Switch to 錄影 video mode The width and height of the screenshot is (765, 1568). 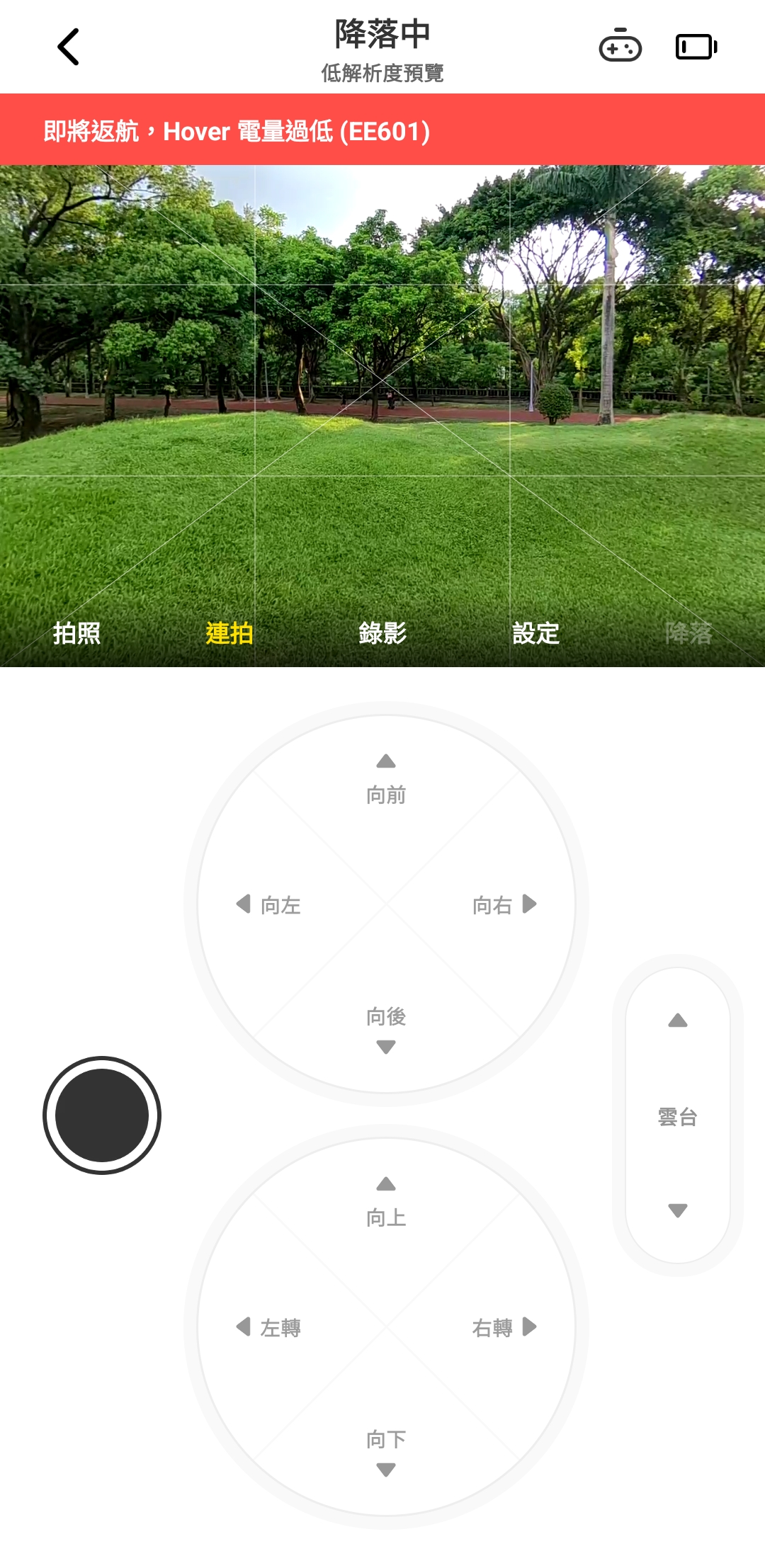coord(382,632)
